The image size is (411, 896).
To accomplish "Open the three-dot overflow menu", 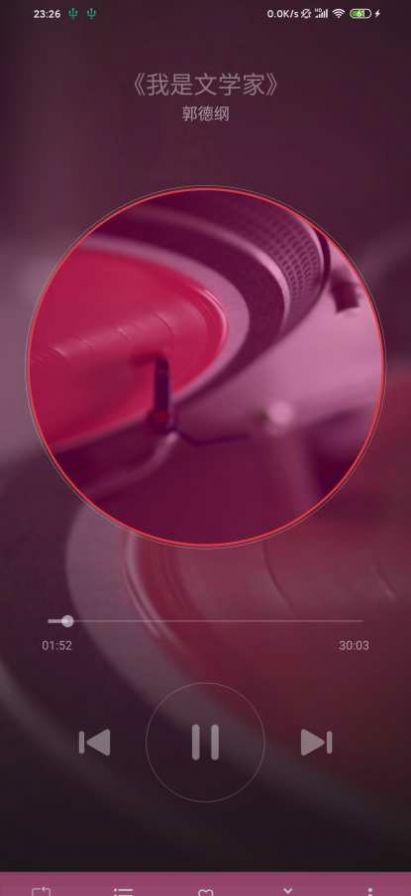I will pos(370,891).
